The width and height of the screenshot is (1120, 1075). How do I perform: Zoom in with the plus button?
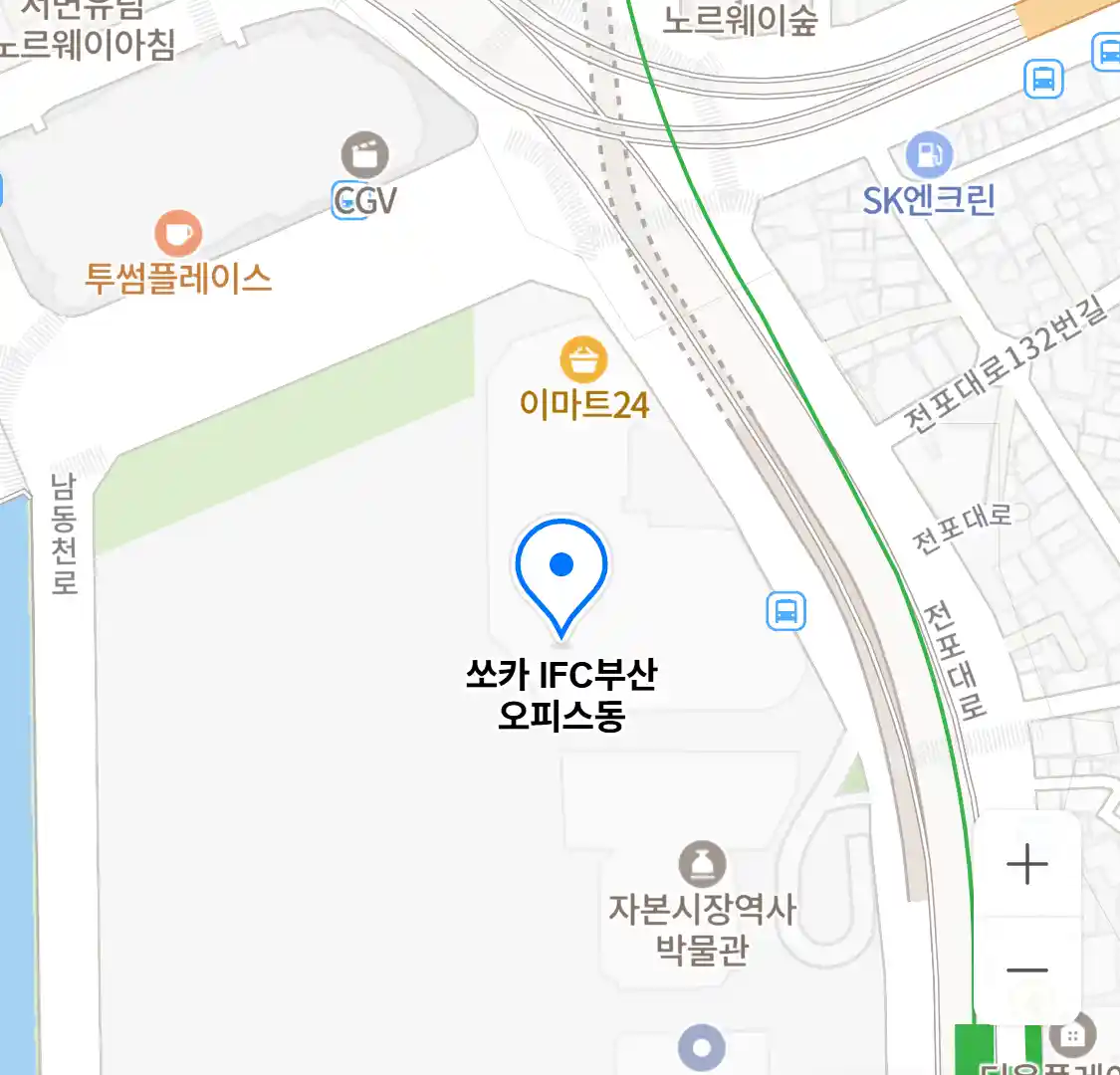[1026, 864]
